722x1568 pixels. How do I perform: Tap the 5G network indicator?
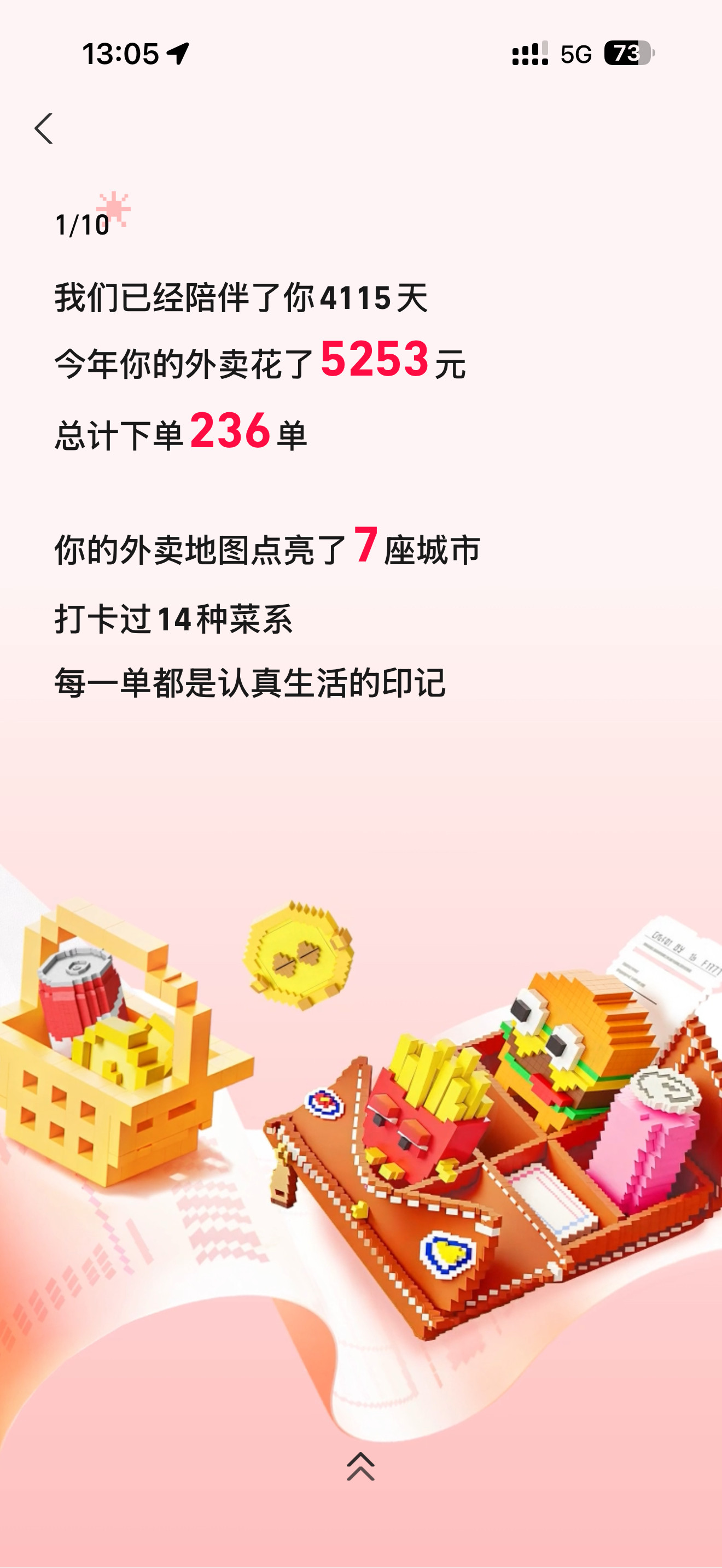[577, 54]
